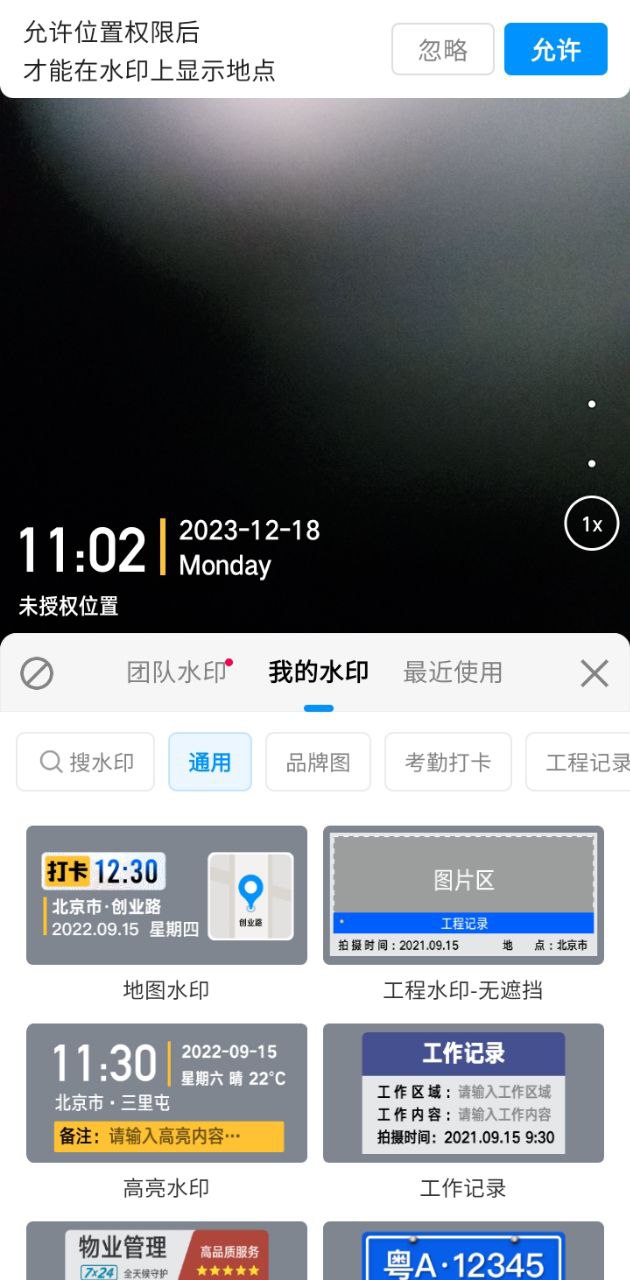630x1280 pixels.
Task: Tap the 1x zoom button
Action: pyautogui.click(x=592, y=523)
